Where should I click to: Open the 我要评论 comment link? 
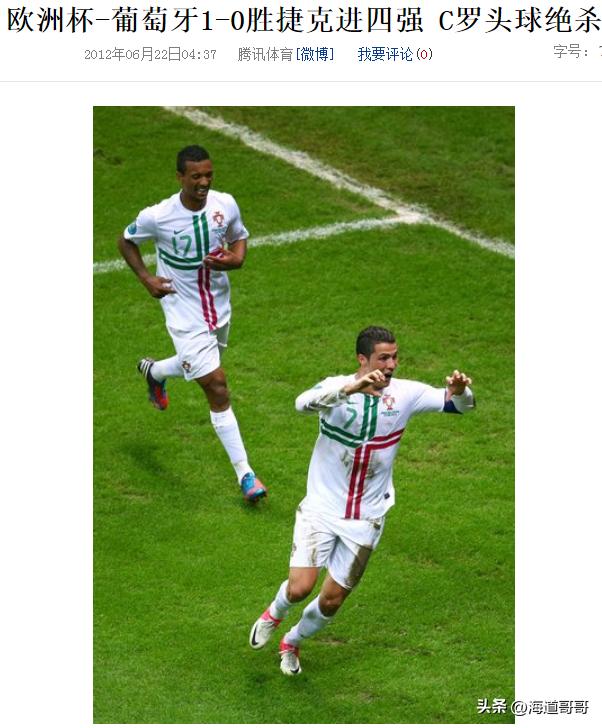pyautogui.click(x=386, y=54)
